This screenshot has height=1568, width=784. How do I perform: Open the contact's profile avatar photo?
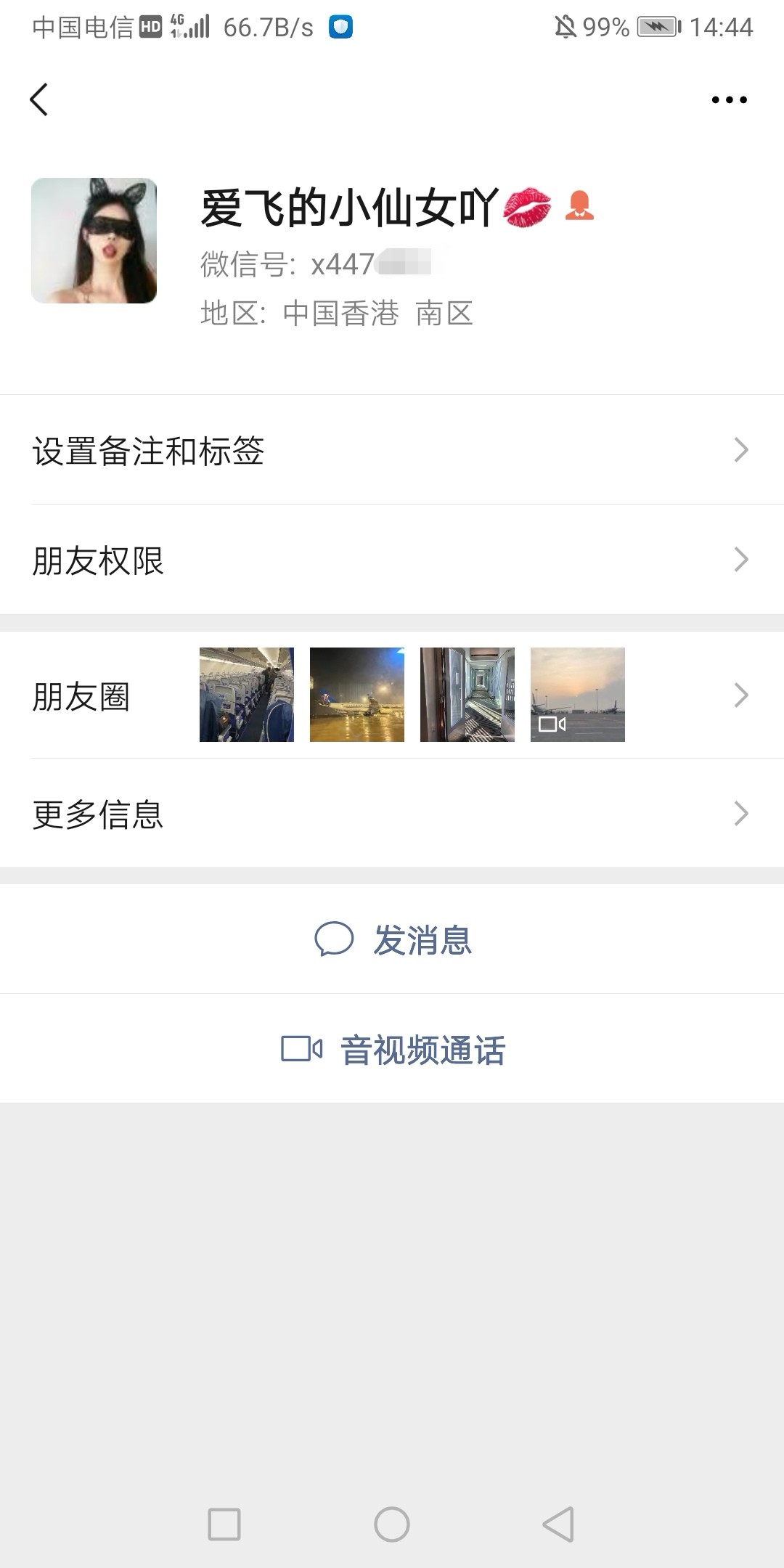(x=94, y=240)
